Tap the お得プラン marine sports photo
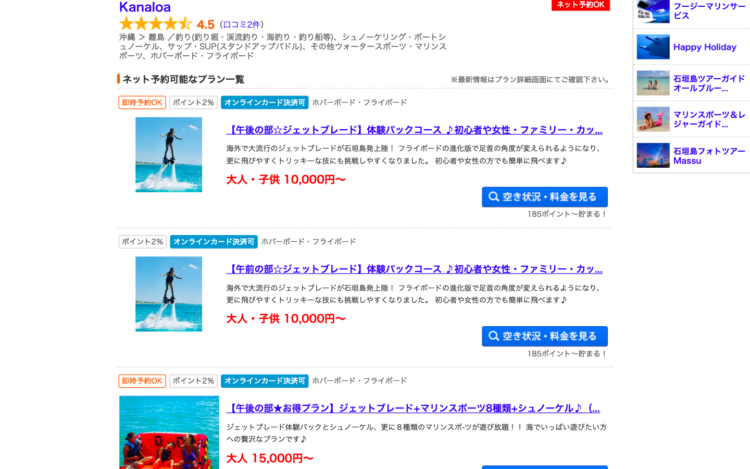 [x=168, y=432]
